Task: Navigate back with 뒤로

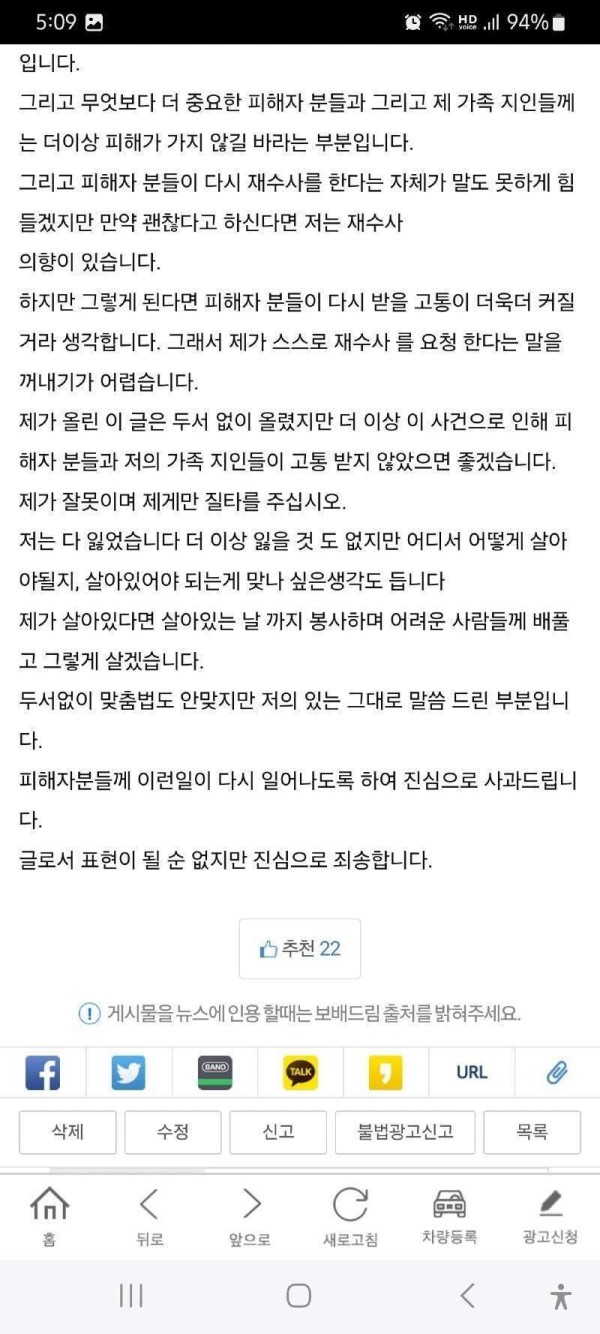Action: (x=149, y=1216)
